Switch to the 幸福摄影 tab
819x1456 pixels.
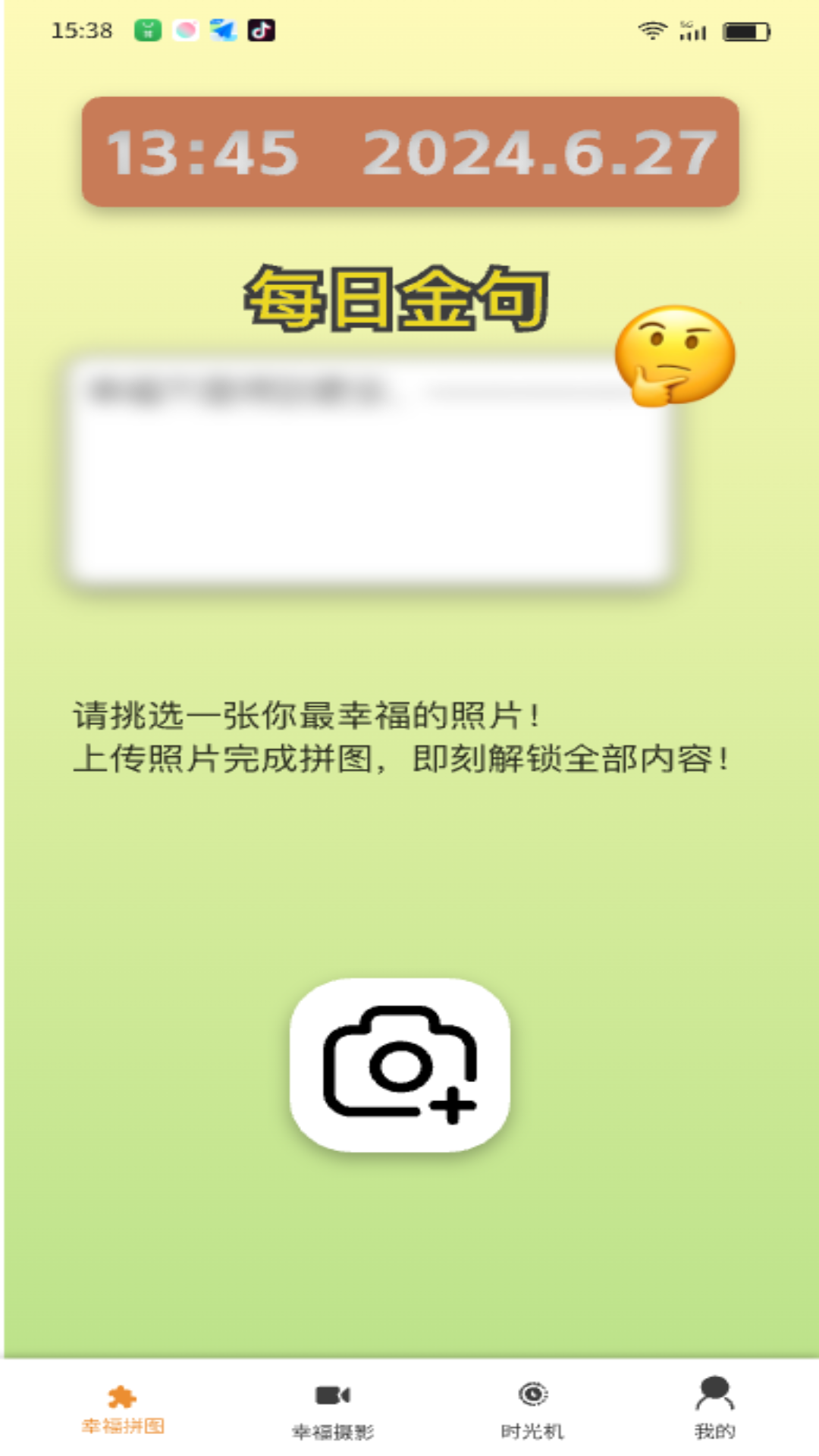click(333, 1410)
